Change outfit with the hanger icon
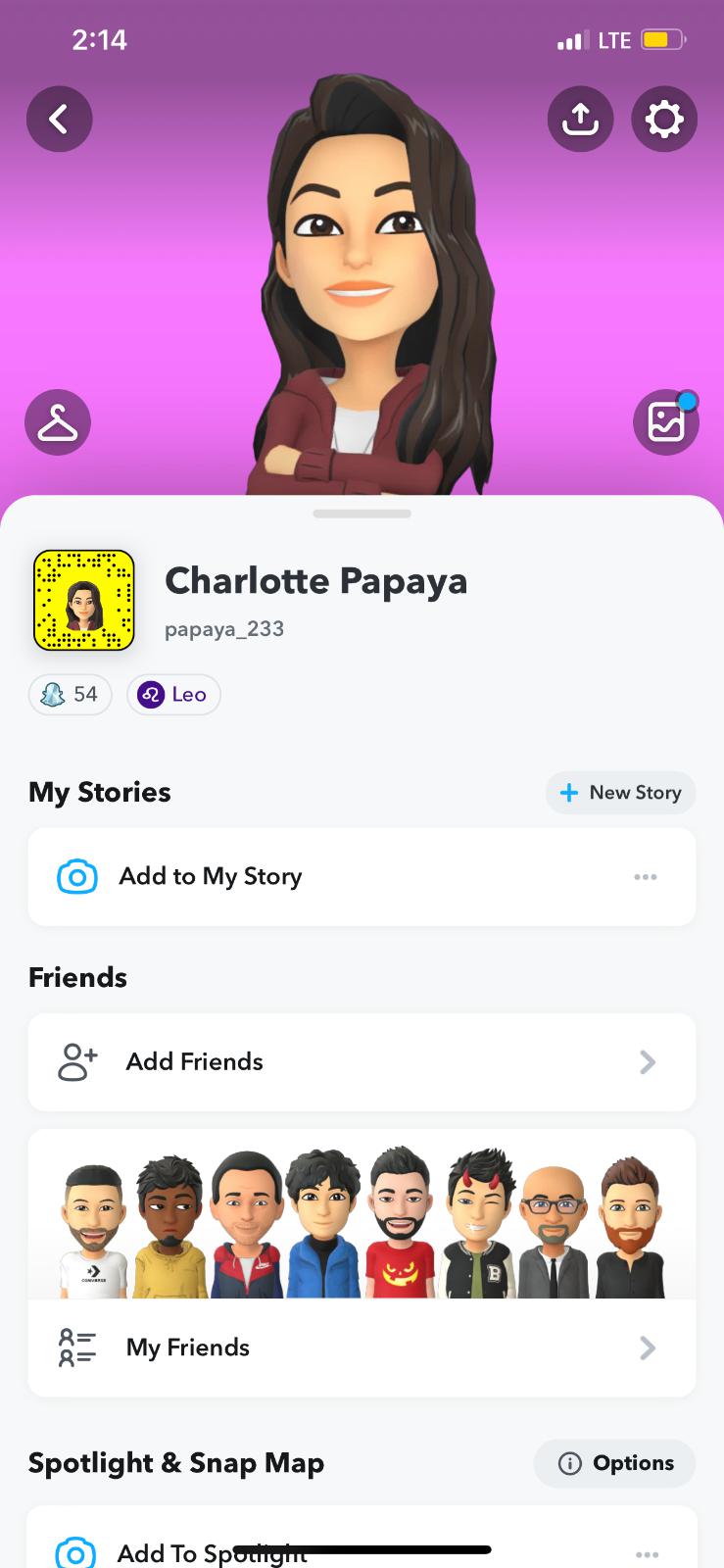Viewport: 724px width, 1568px height. pos(58,422)
